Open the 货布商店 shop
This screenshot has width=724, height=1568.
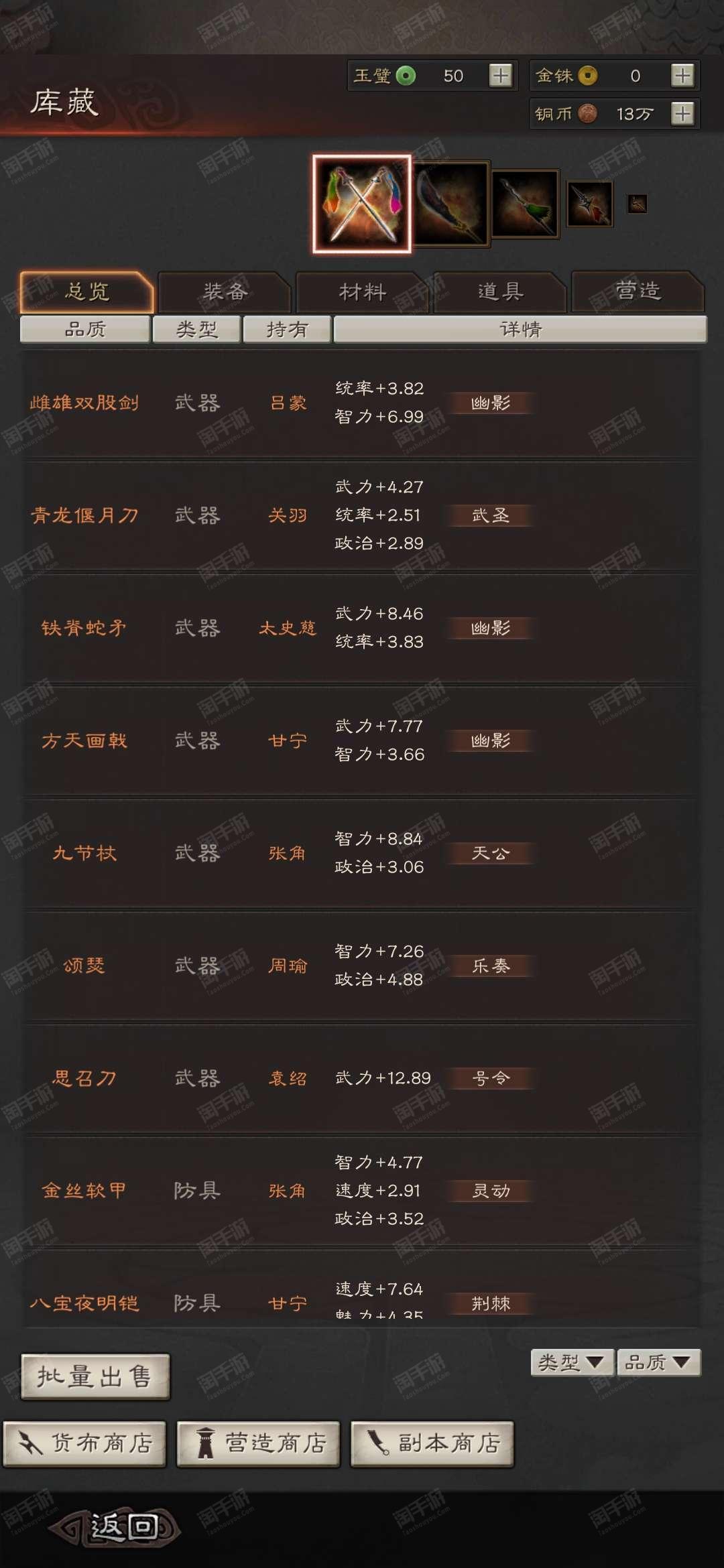tap(84, 1443)
